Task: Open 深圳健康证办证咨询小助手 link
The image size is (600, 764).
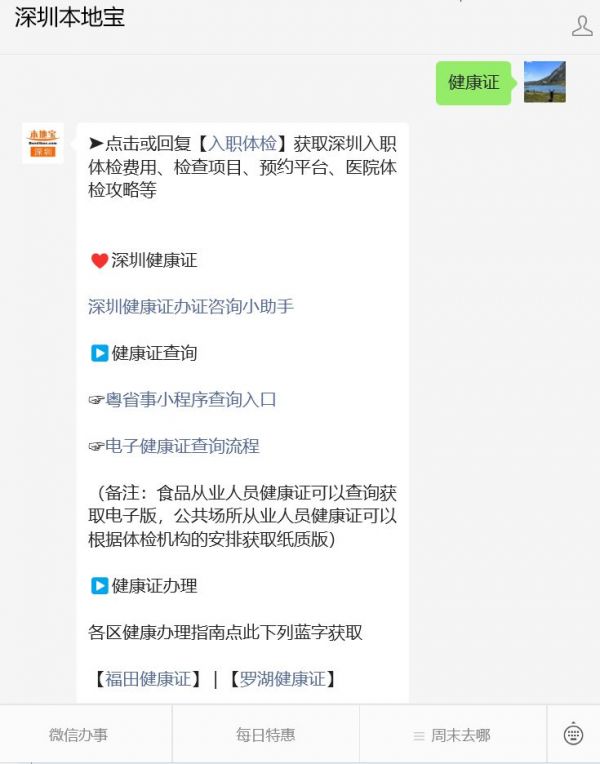Action: click(x=191, y=307)
